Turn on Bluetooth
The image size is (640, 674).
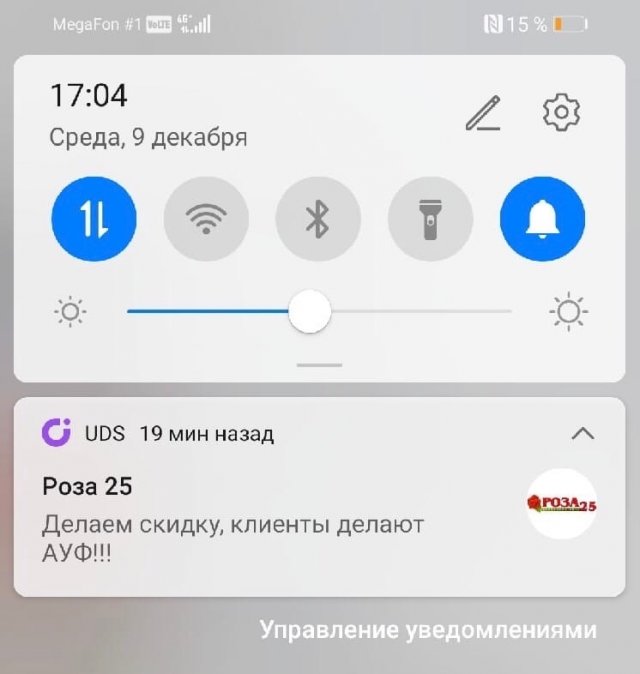point(318,219)
